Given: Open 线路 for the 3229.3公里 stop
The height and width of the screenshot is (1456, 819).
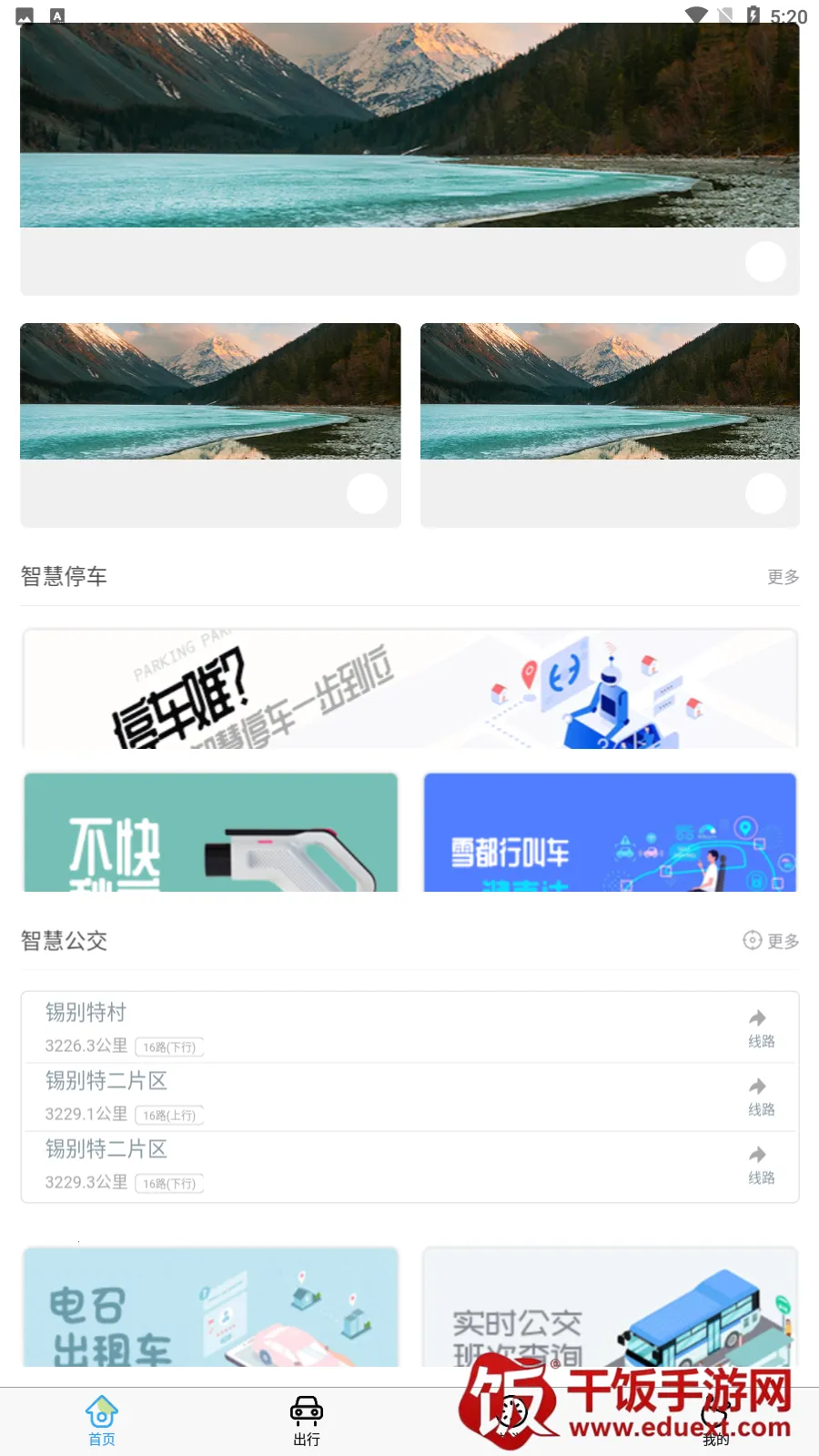Looking at the screenshot, I should pos(761,1166).
